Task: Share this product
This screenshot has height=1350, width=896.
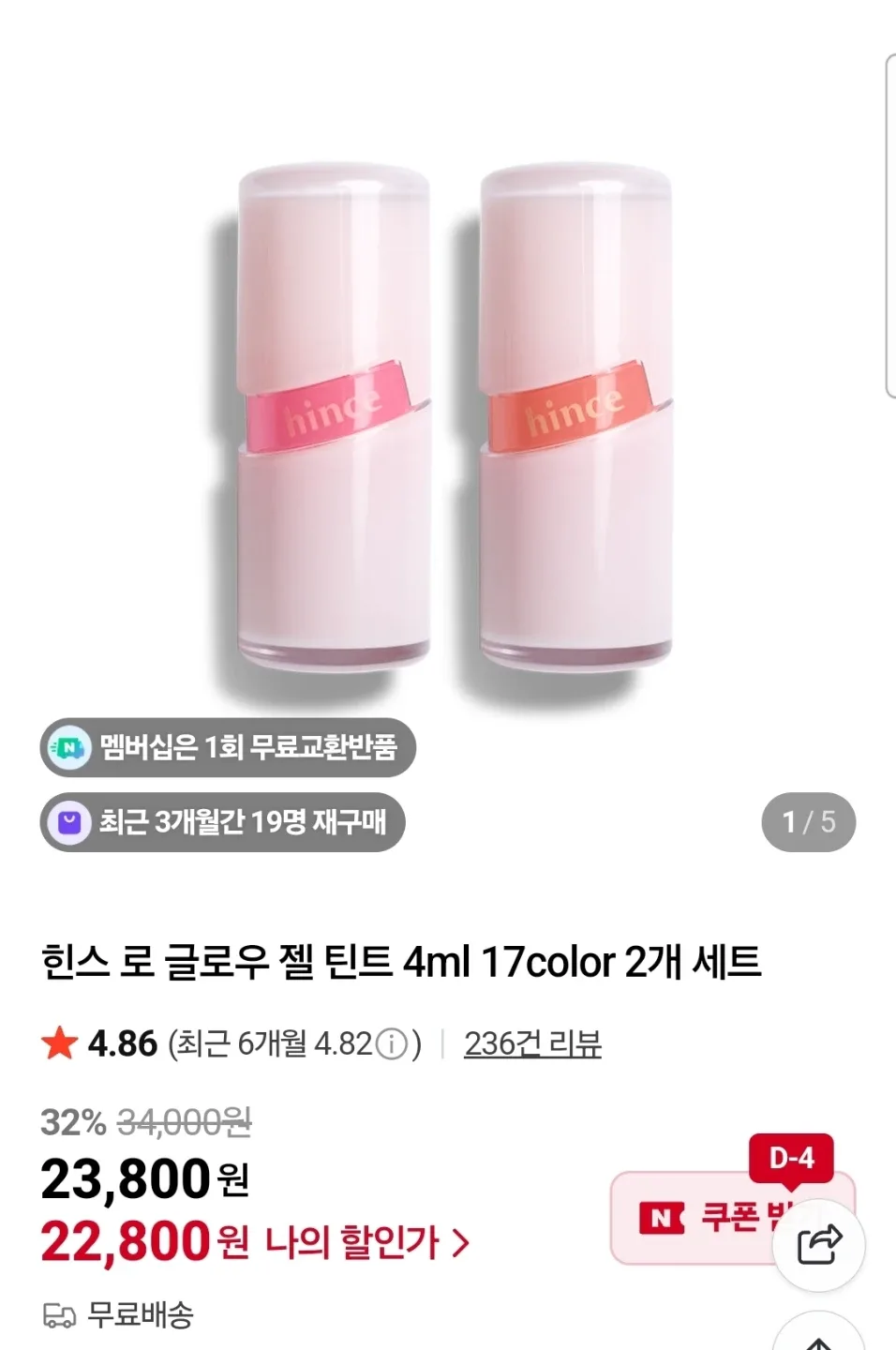Action: [x=818, y=1245]
